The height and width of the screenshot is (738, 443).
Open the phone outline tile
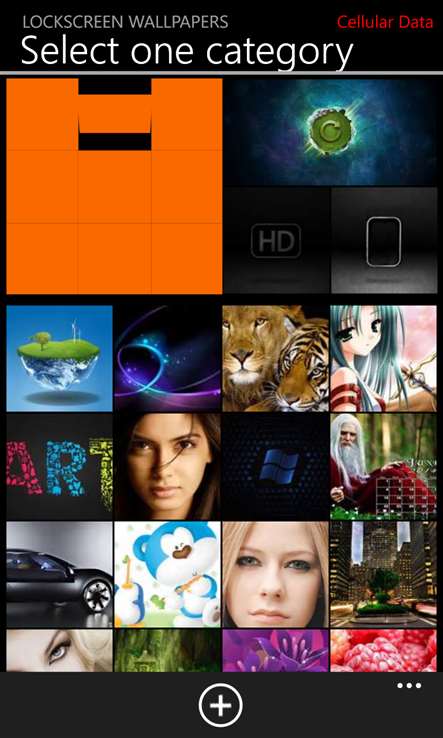click(x=384, y=241)
